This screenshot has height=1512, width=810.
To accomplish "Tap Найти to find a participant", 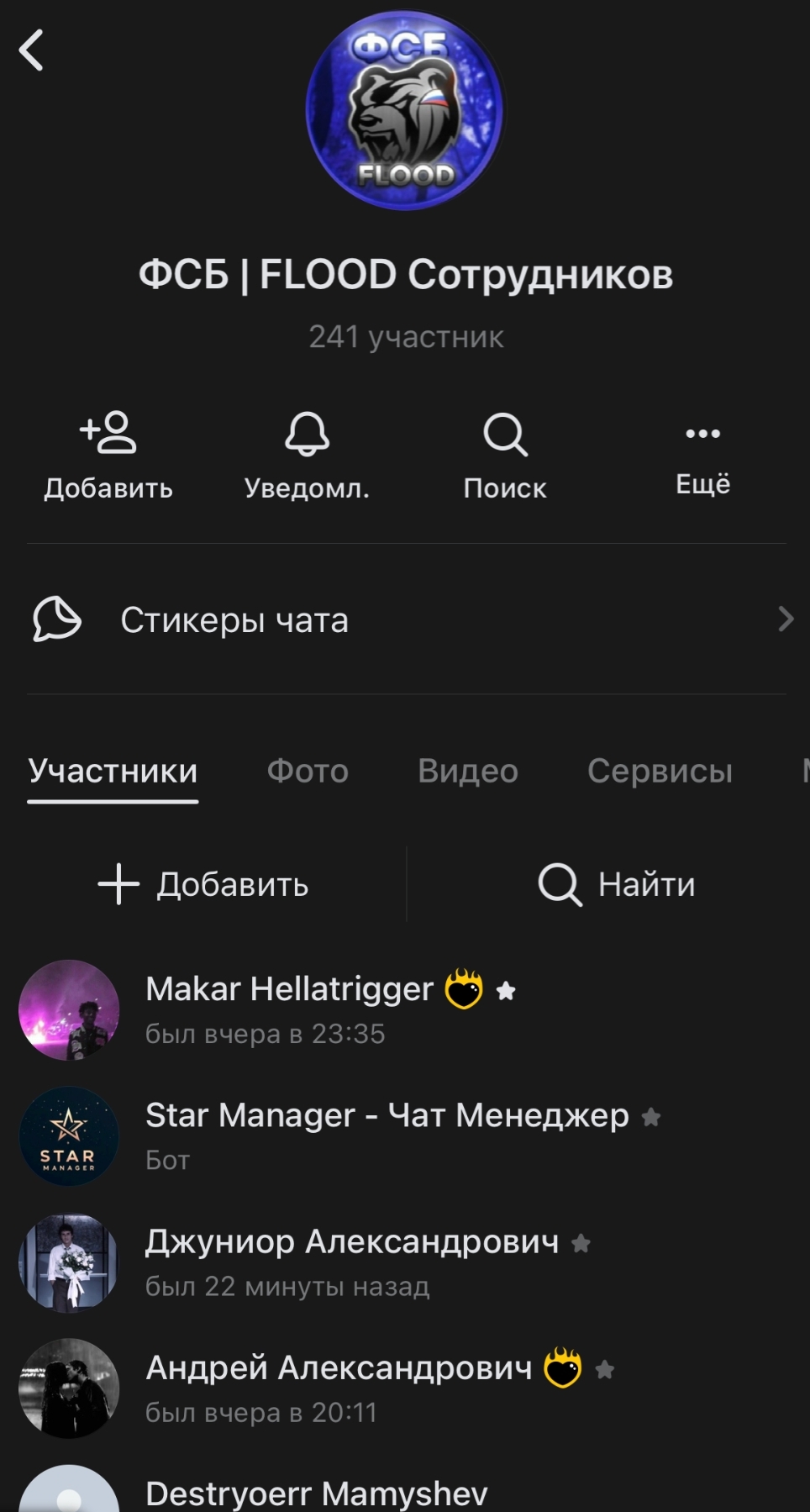I will click(x=617, y=884).
